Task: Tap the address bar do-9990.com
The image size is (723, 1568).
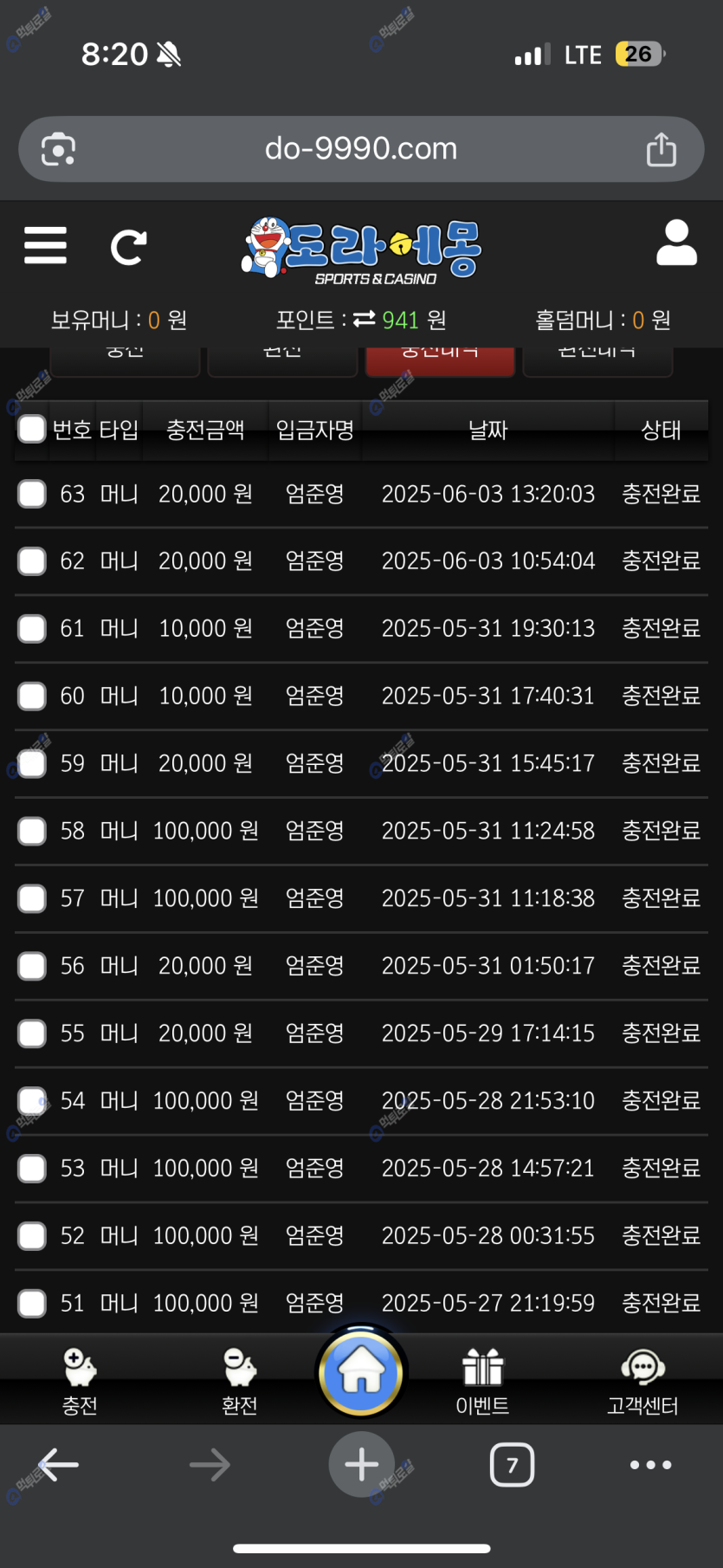Action: (x=360, y=149)
